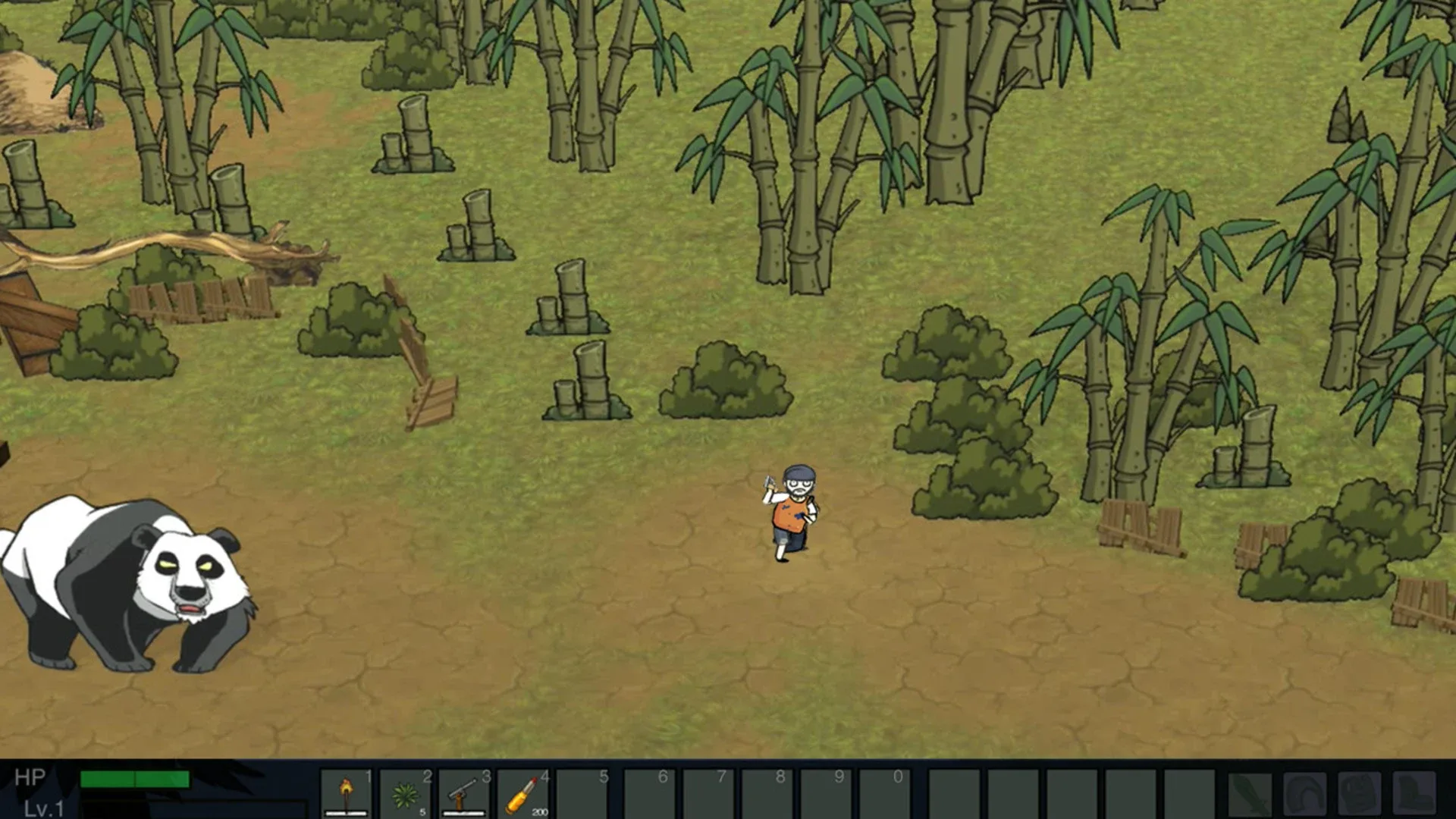Open the body armor equipment slot
1456x819 pixels.
[1359, 794]
